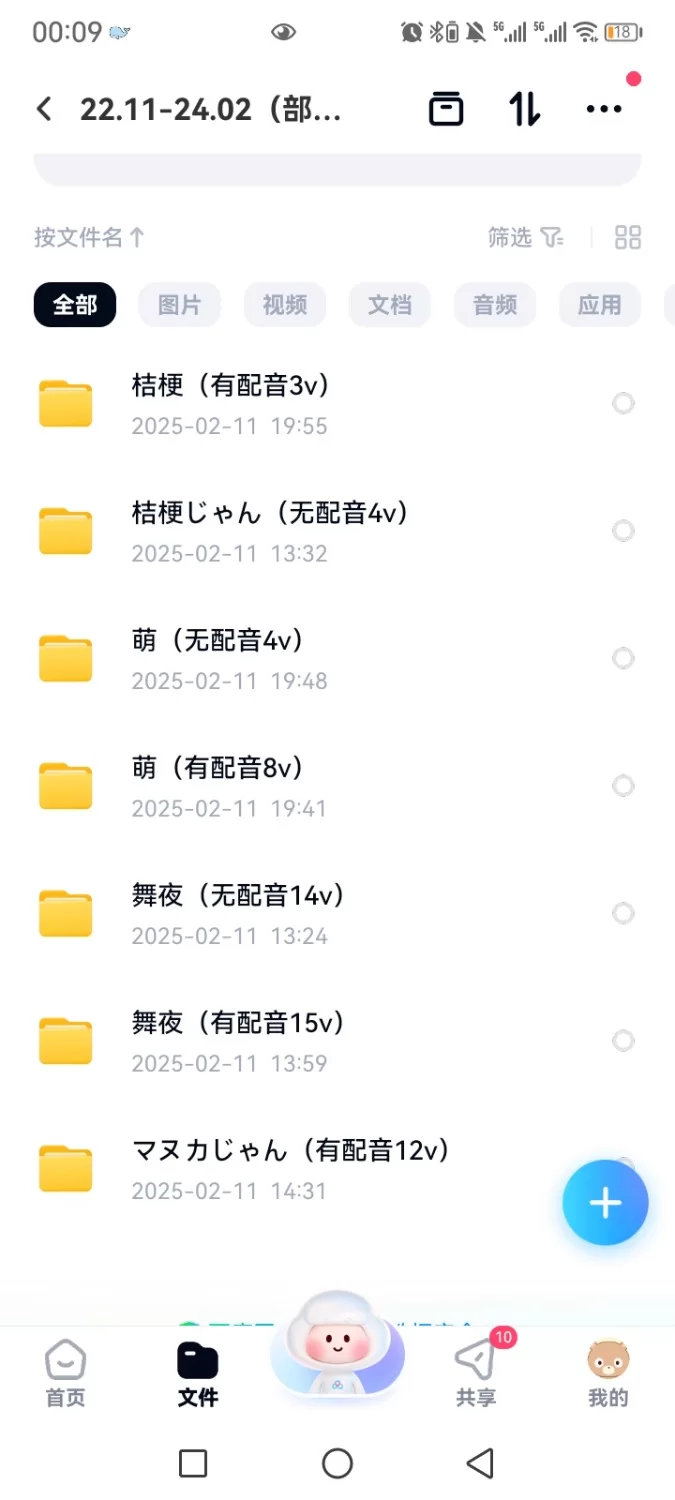This screenshot has height=1500, width=675.
Task: Go back from the 22.11-24.02 folder
Action: click(44, 109)
